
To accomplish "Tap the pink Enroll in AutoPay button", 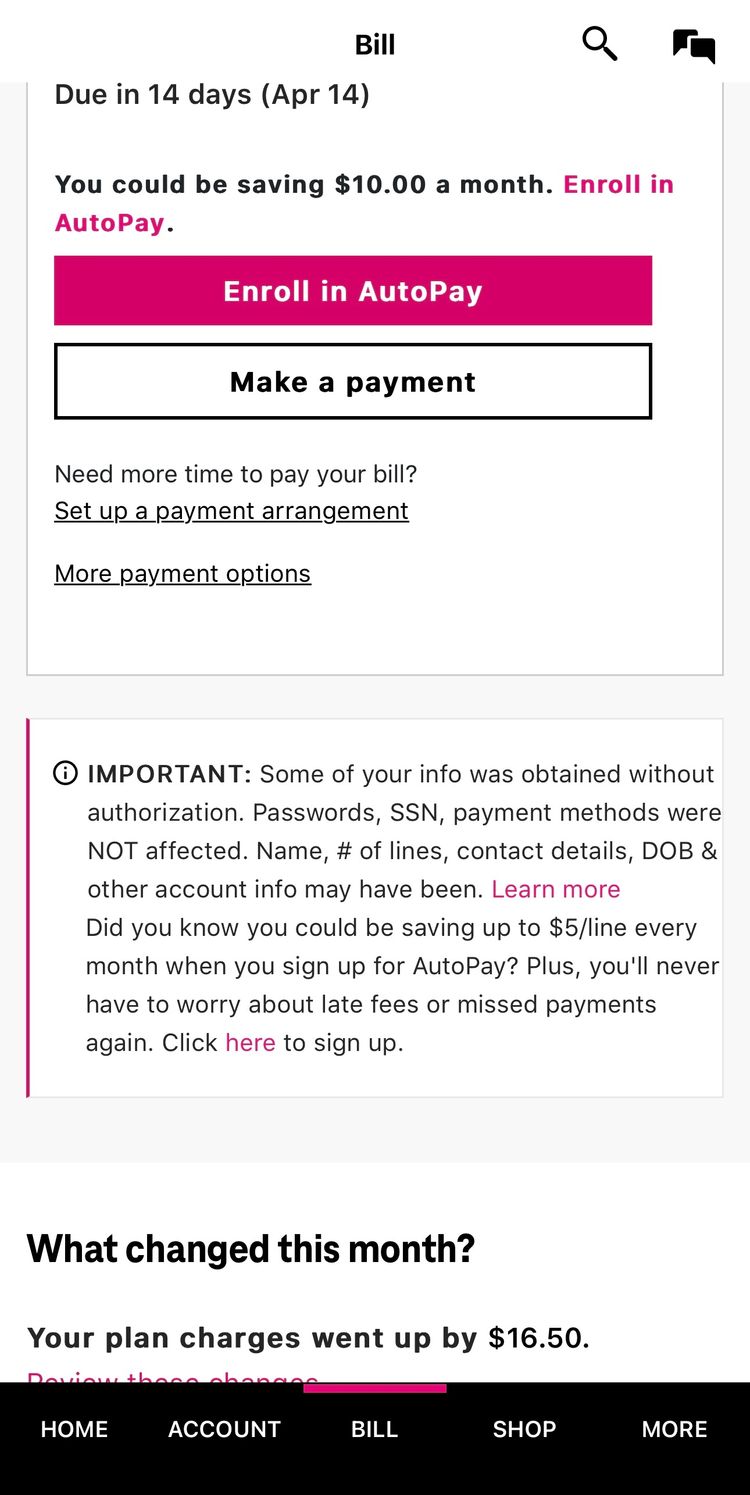I will pos(353,291).
